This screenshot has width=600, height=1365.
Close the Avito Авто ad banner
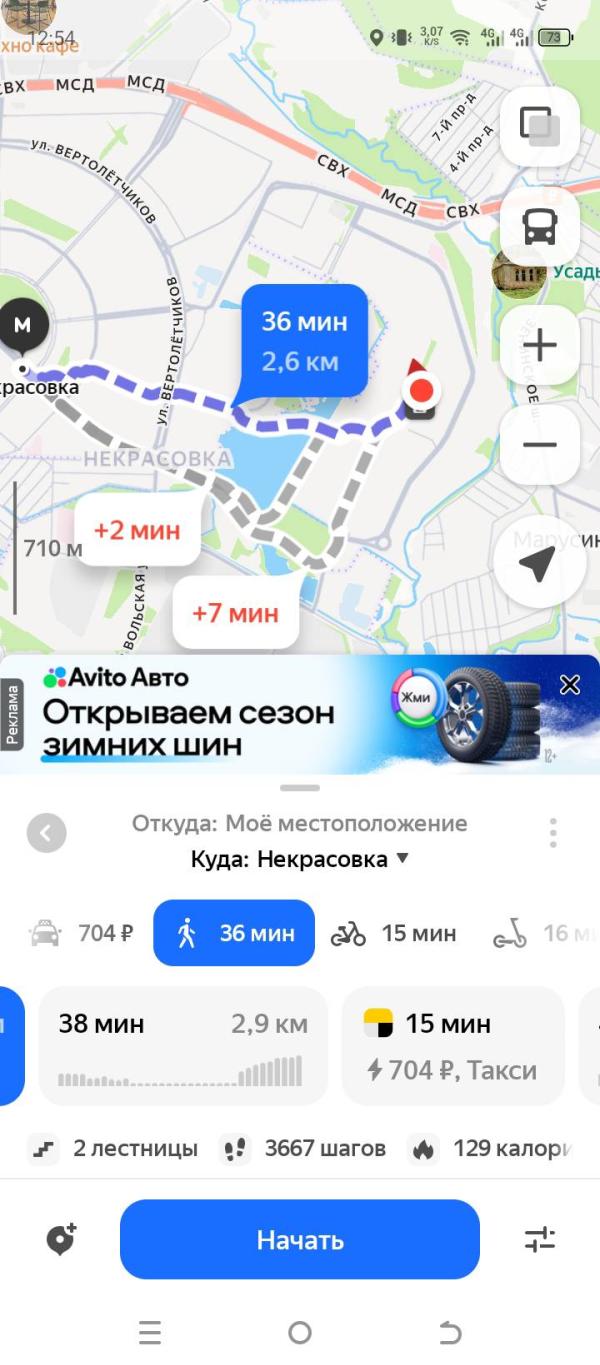(x=570, y=685)
